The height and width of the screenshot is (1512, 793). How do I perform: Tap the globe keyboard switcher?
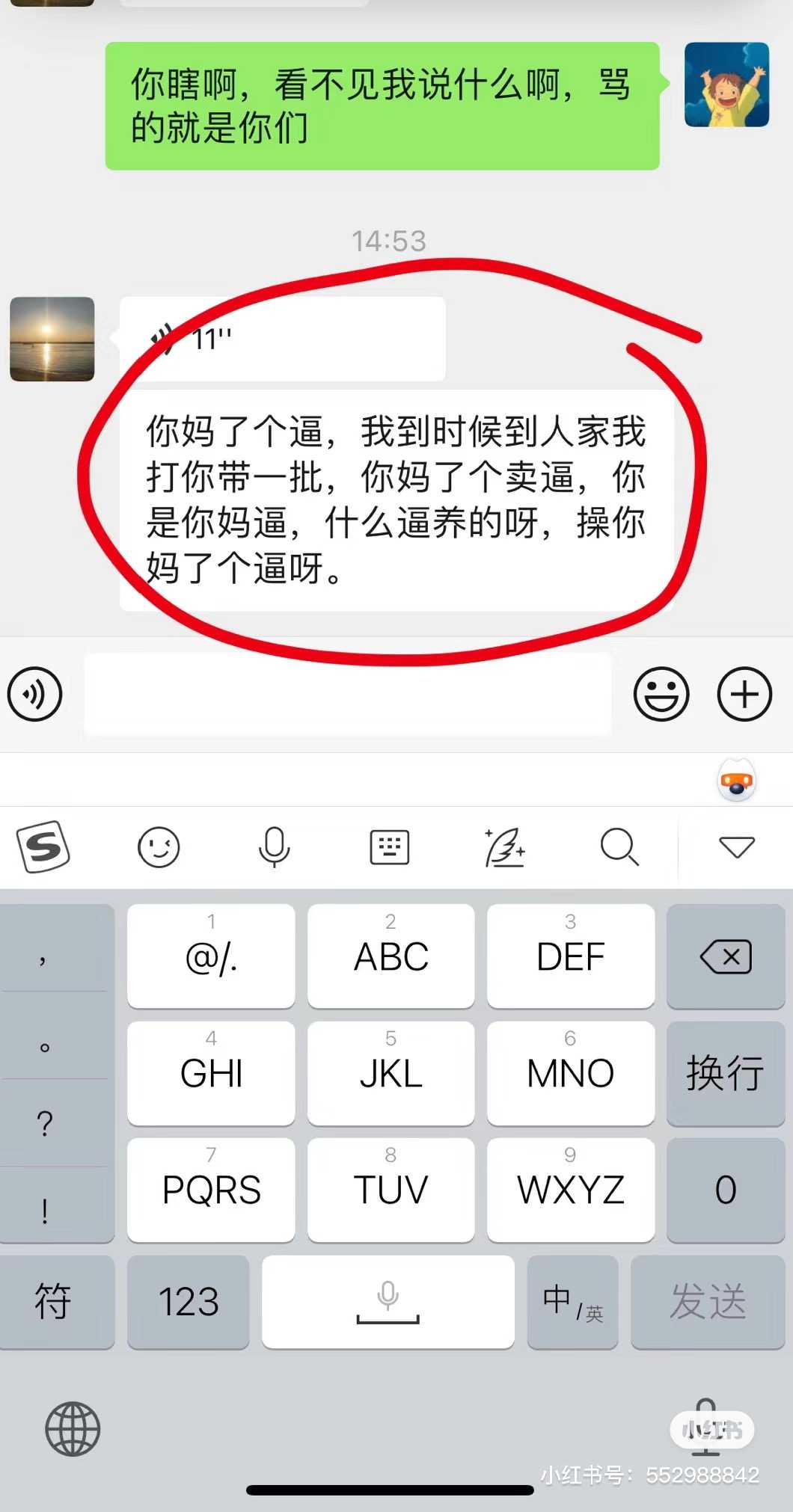(x=73, y=1429)
